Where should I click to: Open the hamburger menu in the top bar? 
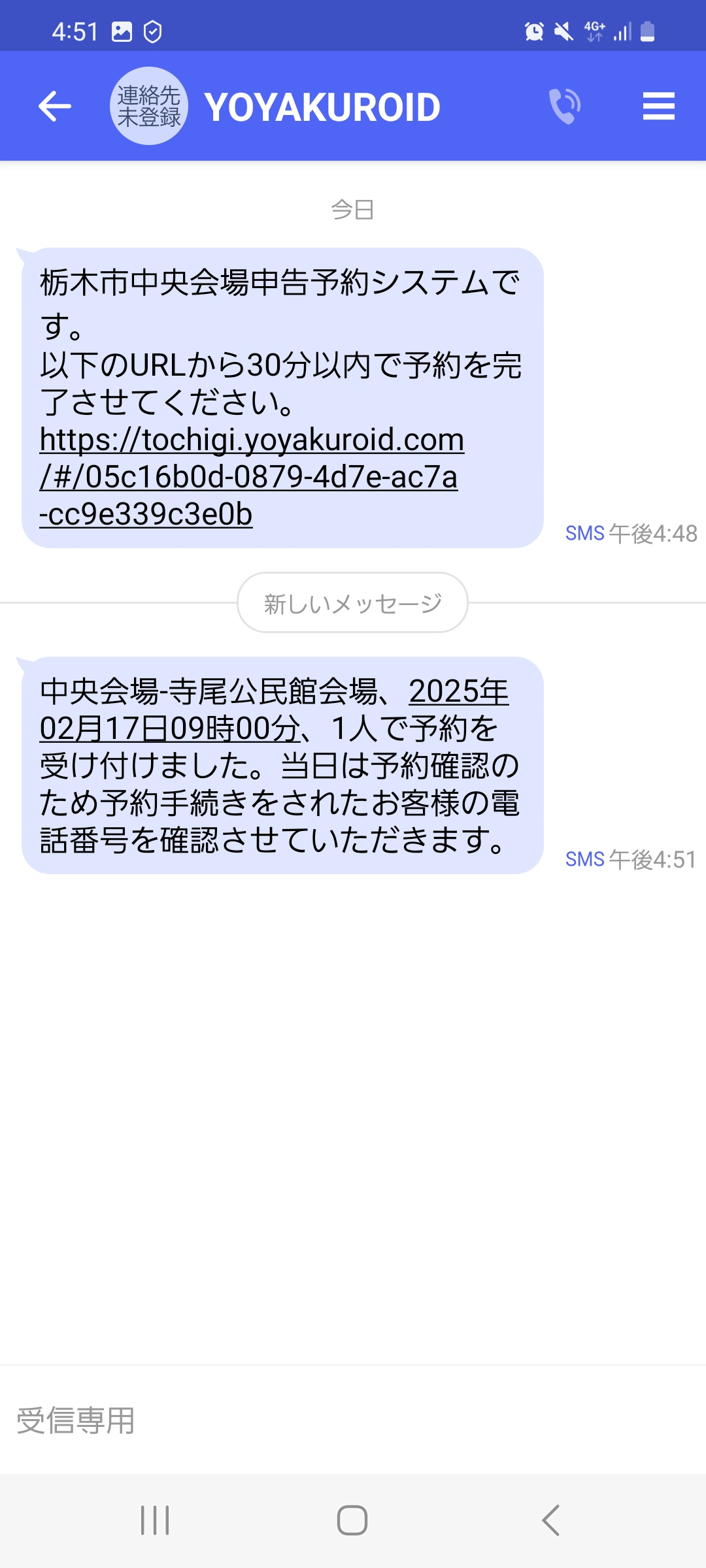[659, 106]
